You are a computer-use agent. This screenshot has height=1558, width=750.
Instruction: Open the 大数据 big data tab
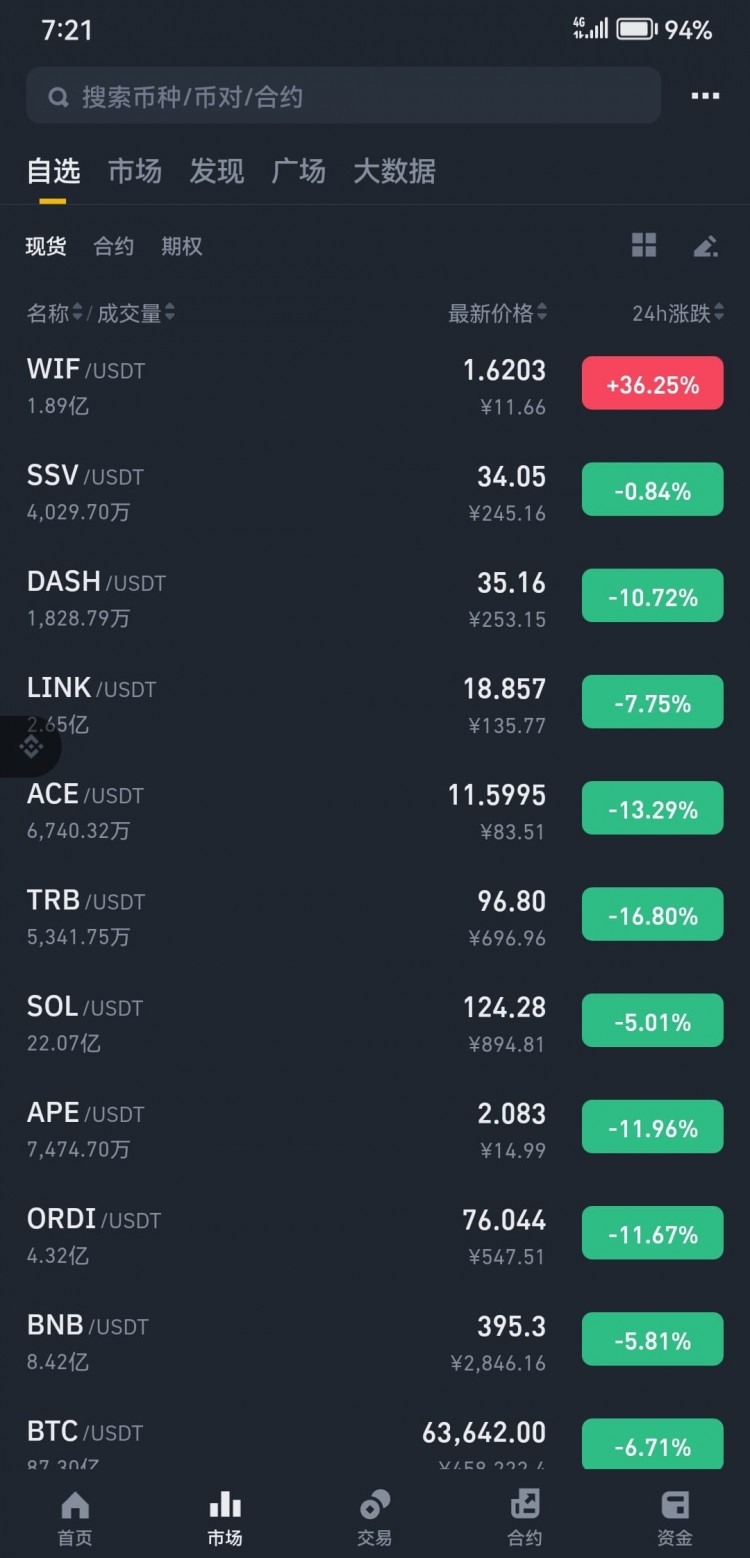(394, 171)
